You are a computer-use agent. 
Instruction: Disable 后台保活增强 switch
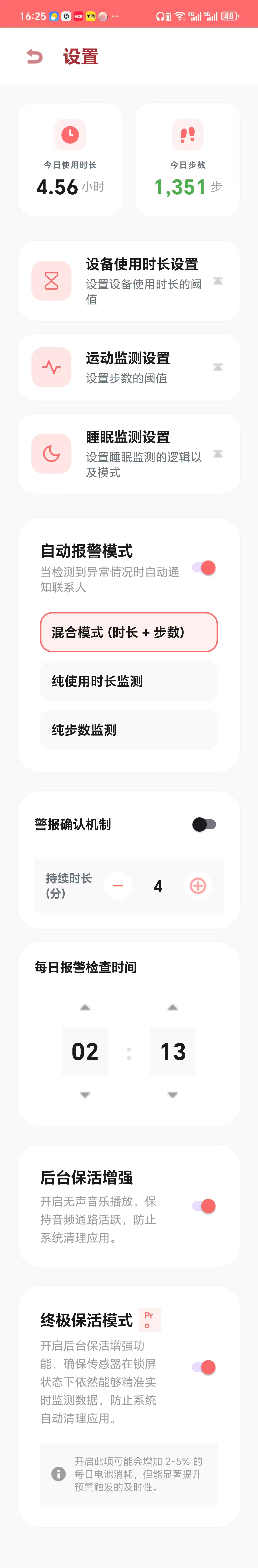tap(204, 1206)
